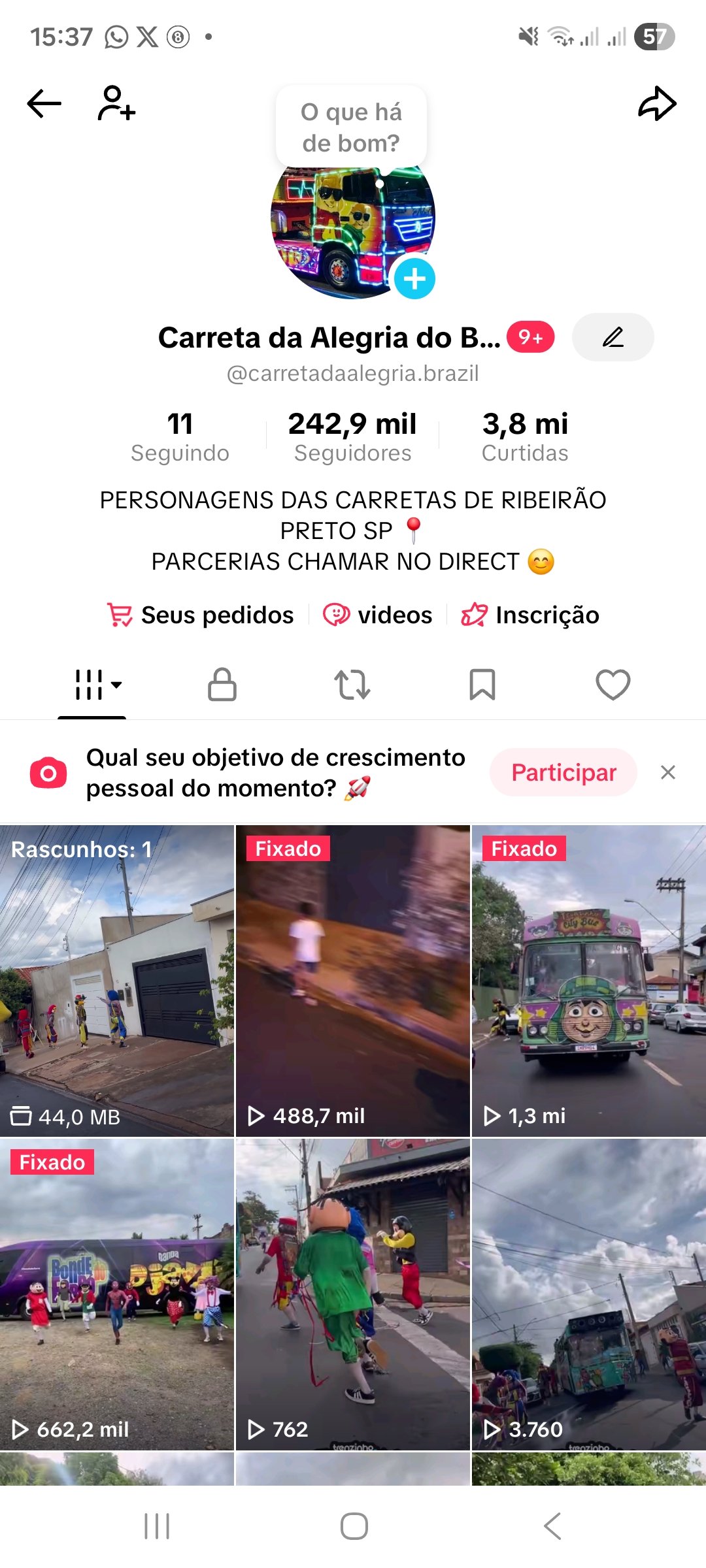Switch to the saved bookmark tab
The image size is (706, 1568).
point(482,685)
